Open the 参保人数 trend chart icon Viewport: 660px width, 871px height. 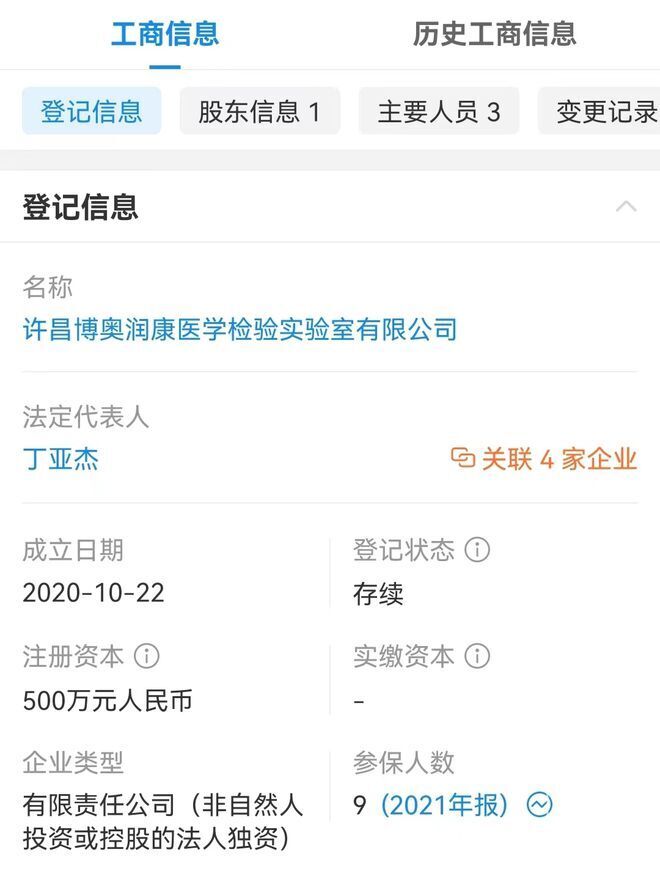(540, 805)
